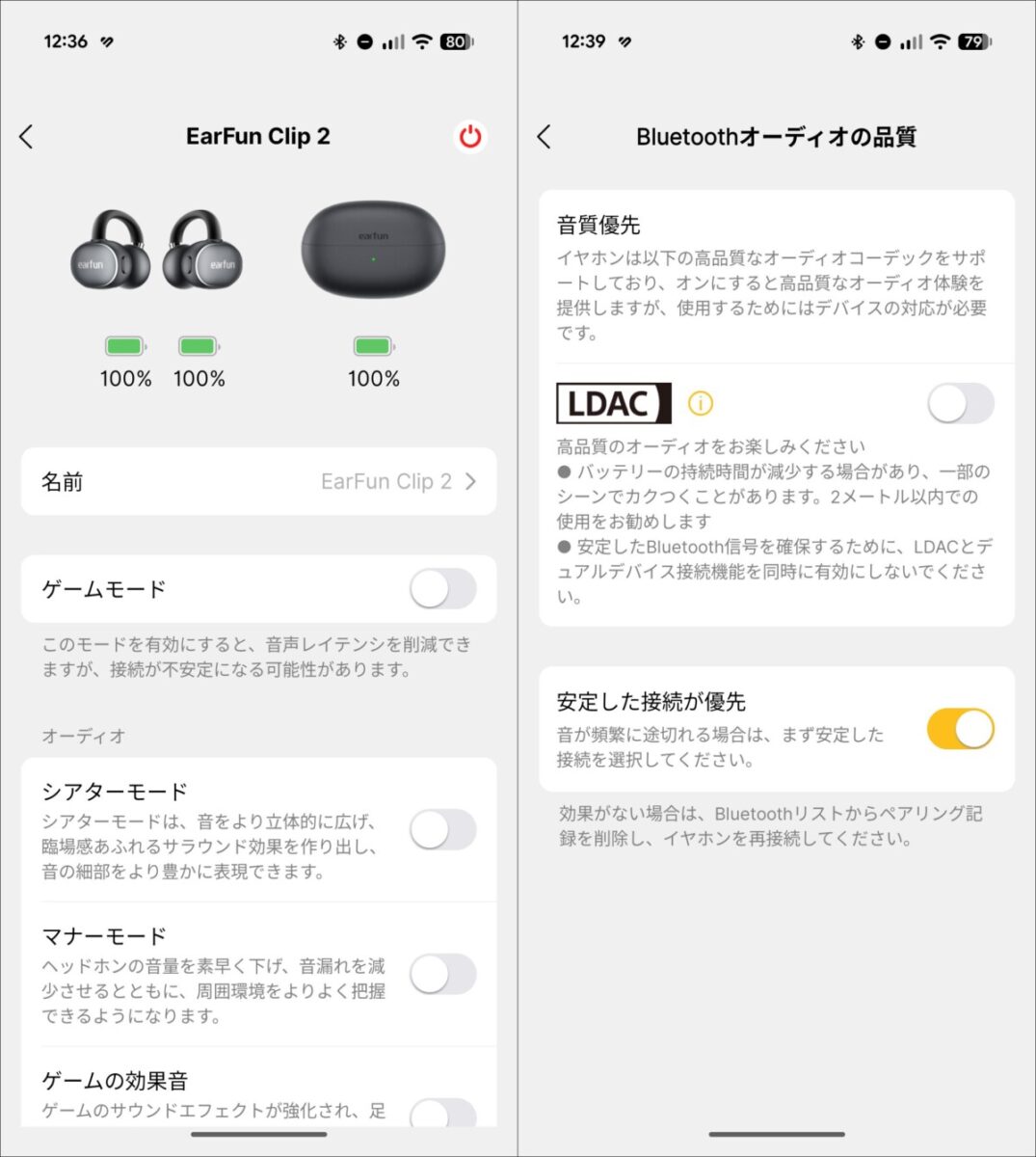This screenshot has width=1036, height=1157.
Task: Turn on シアターモード
Action: tap(442, 830)
